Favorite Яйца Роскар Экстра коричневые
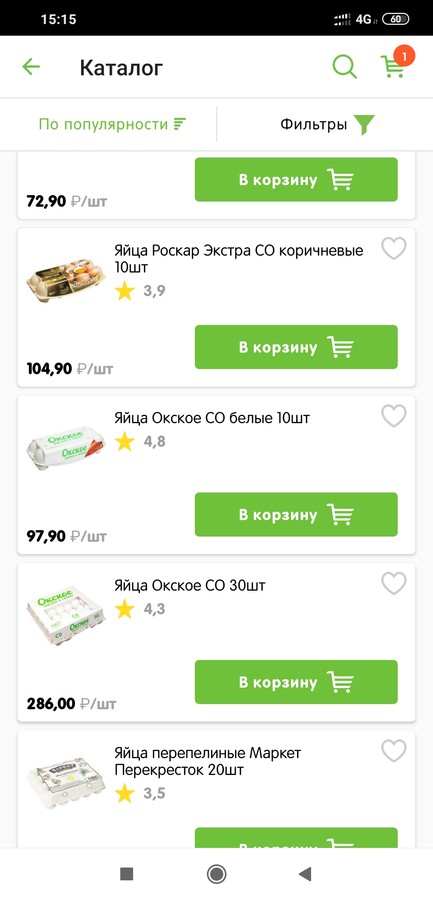This screenshot has height=900, width=433. (394, 249)
